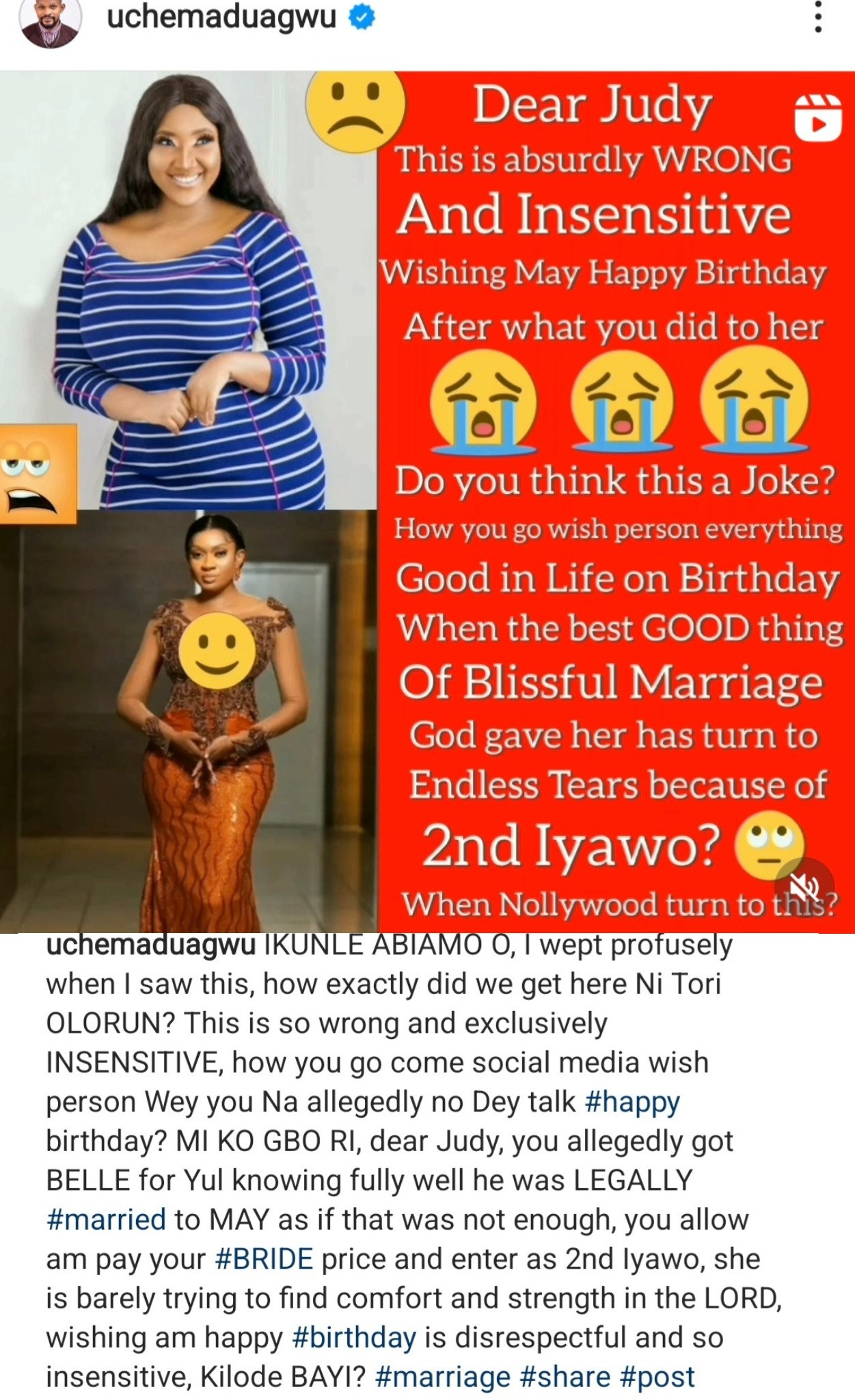The image size is (855, 1400).
Task: Open the #birthday hashtag
Action: coord(354,1337)
